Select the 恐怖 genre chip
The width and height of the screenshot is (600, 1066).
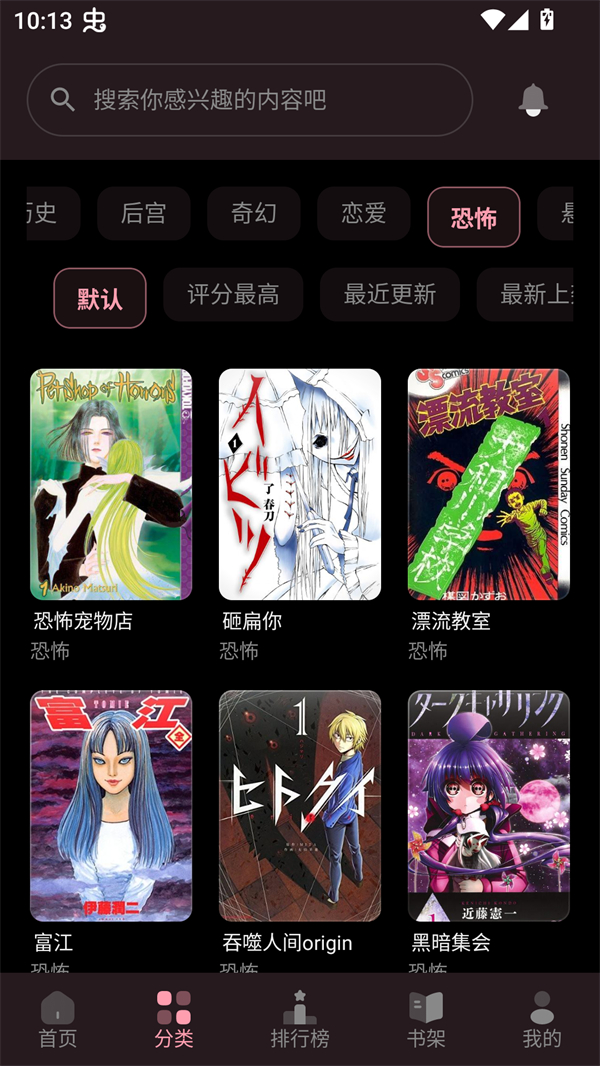pyautogui.click(x=473, y=216)
